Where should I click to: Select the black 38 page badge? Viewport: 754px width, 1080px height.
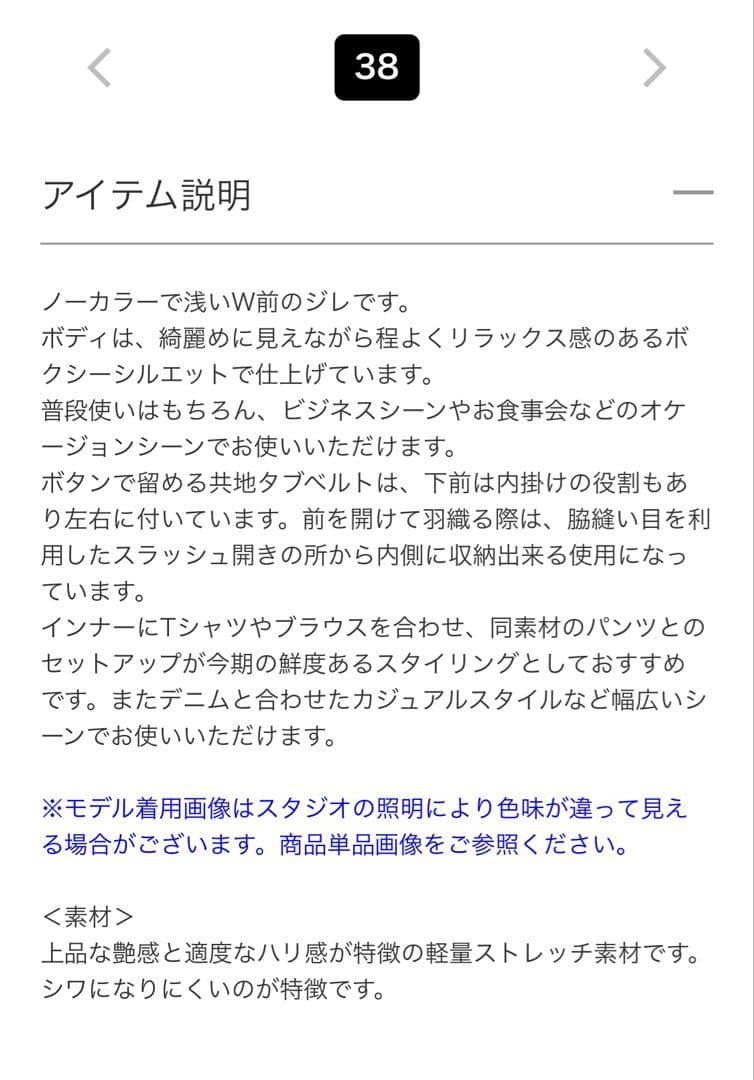pos(377,65)
